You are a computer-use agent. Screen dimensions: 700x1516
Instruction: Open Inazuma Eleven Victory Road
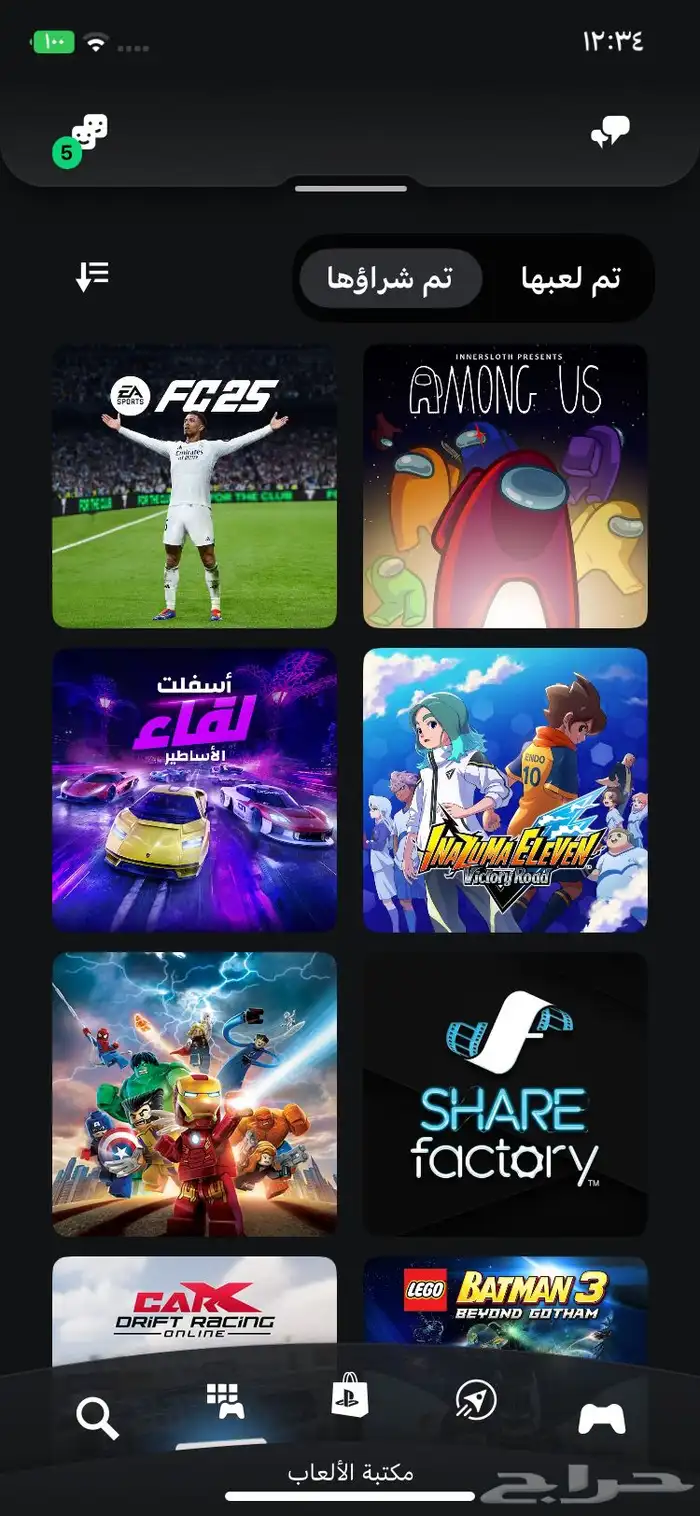tap(505, 790)
